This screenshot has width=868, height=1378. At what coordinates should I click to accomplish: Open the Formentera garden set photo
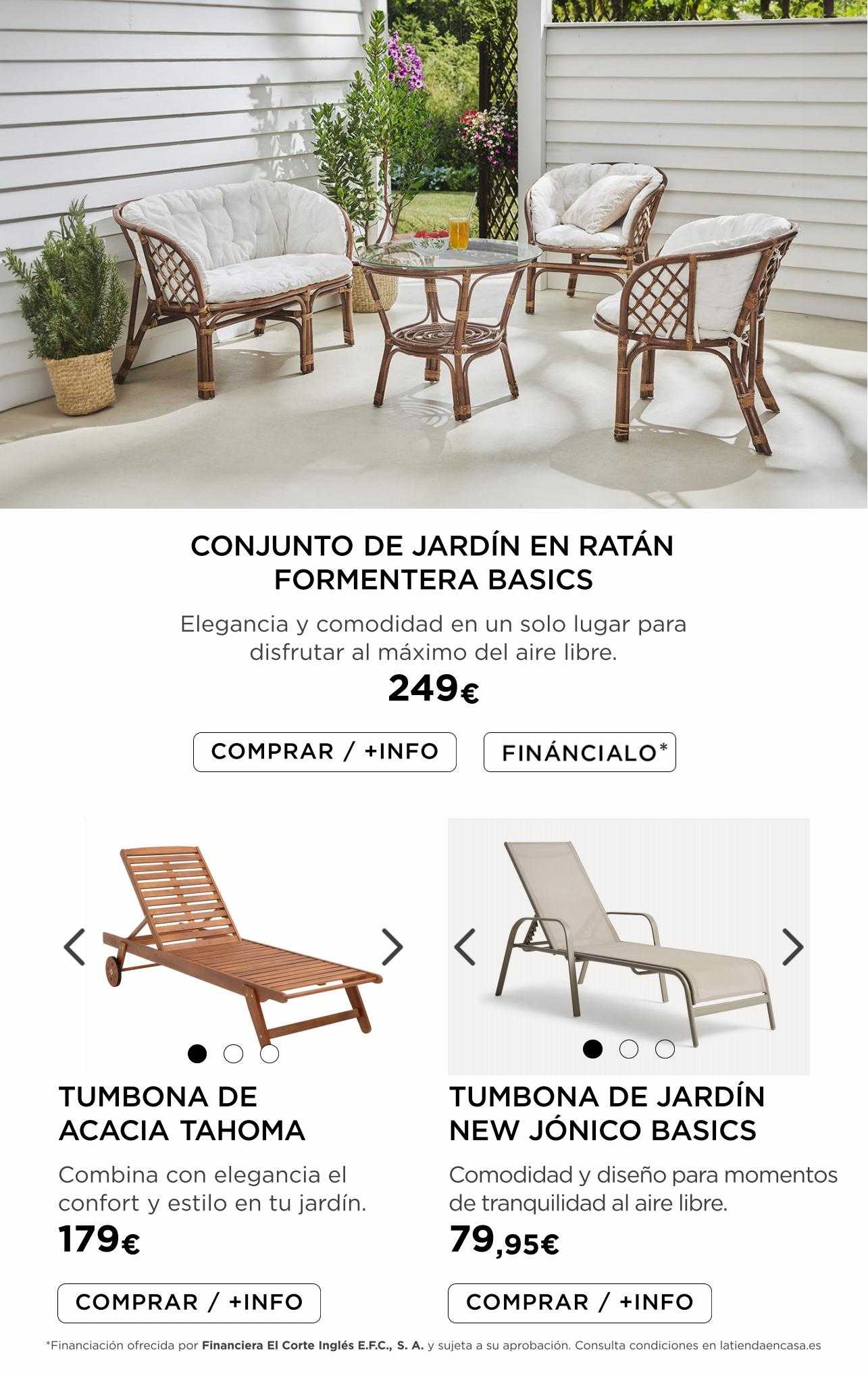pos(434,253)
